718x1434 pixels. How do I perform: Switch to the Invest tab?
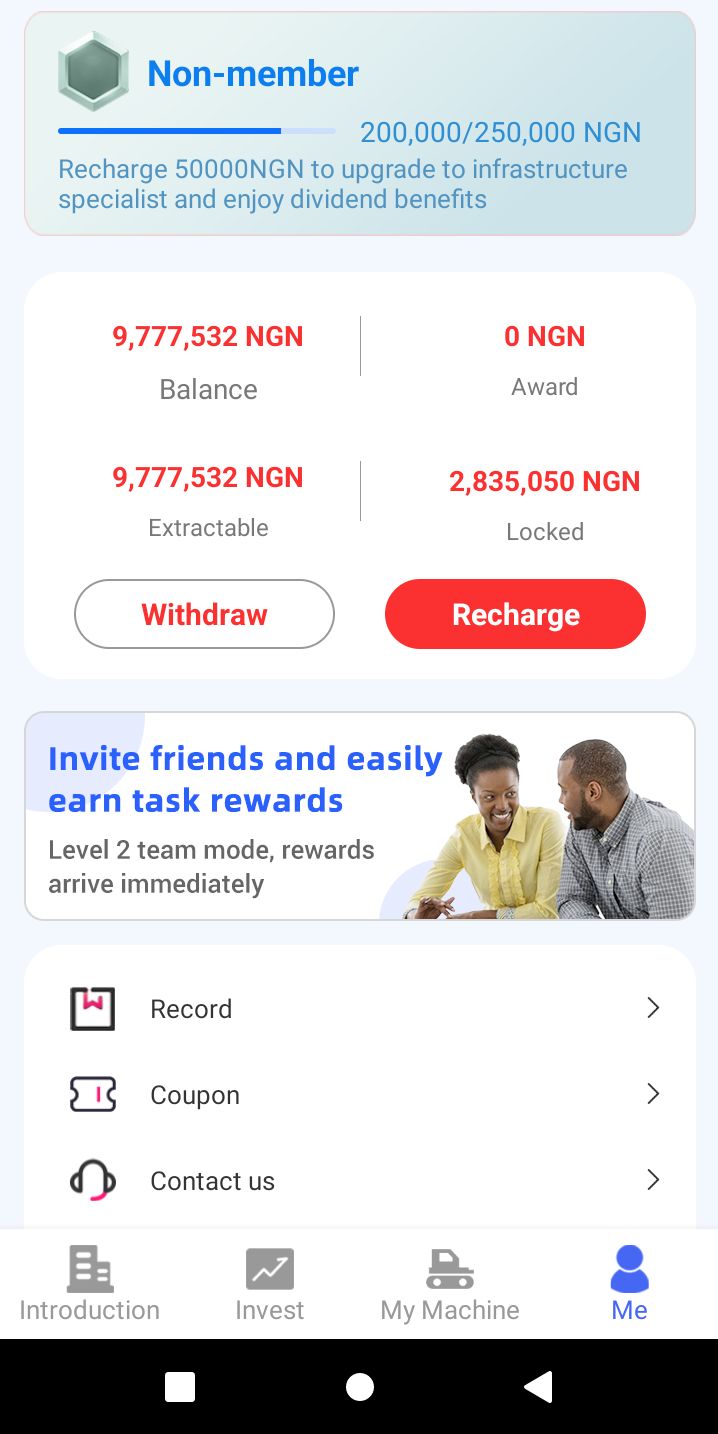coord(269,1284)
